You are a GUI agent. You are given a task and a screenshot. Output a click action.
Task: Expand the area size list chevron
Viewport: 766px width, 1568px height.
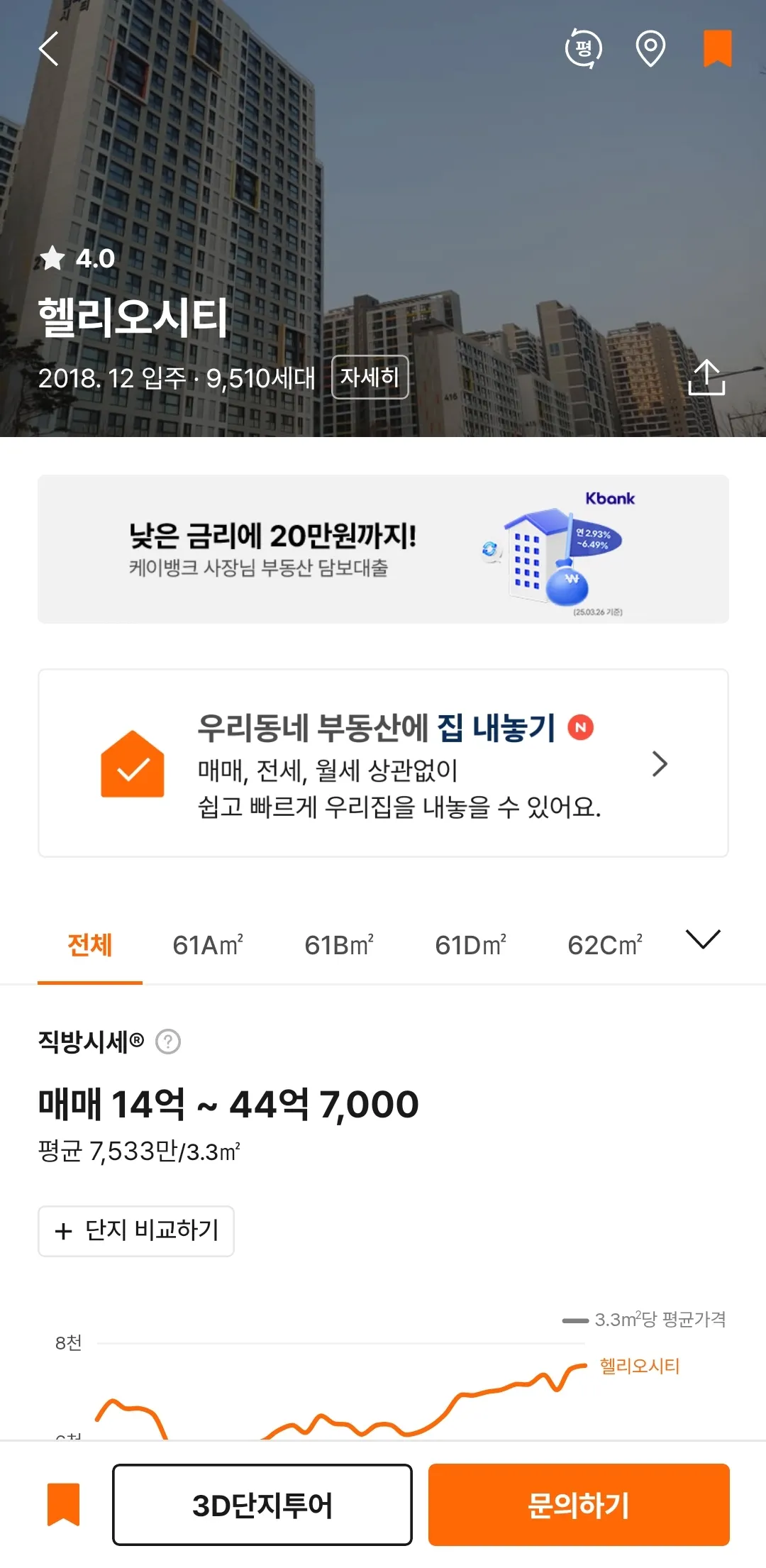[703, 939]
